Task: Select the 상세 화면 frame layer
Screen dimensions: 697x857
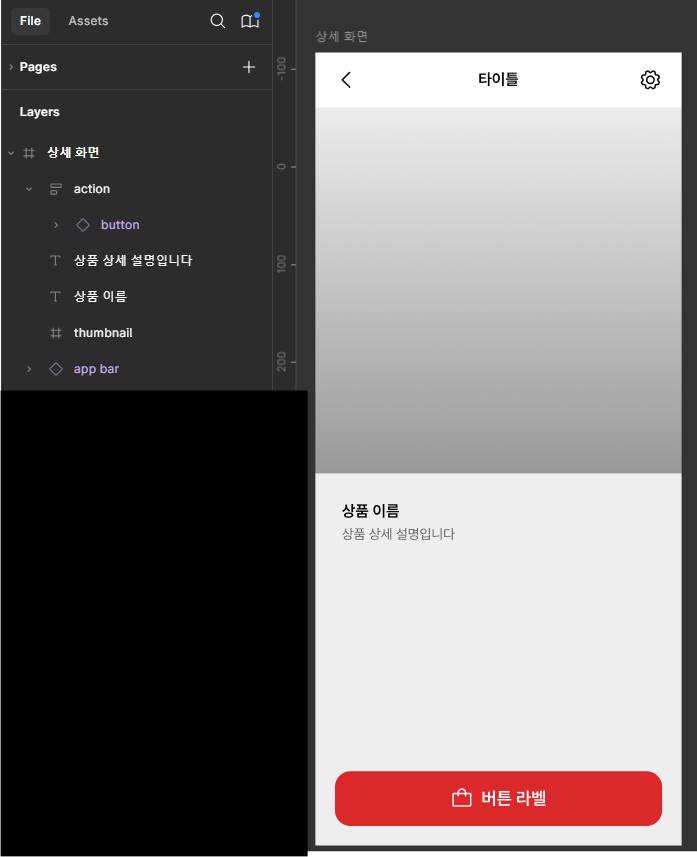Action: click(73, 153)
